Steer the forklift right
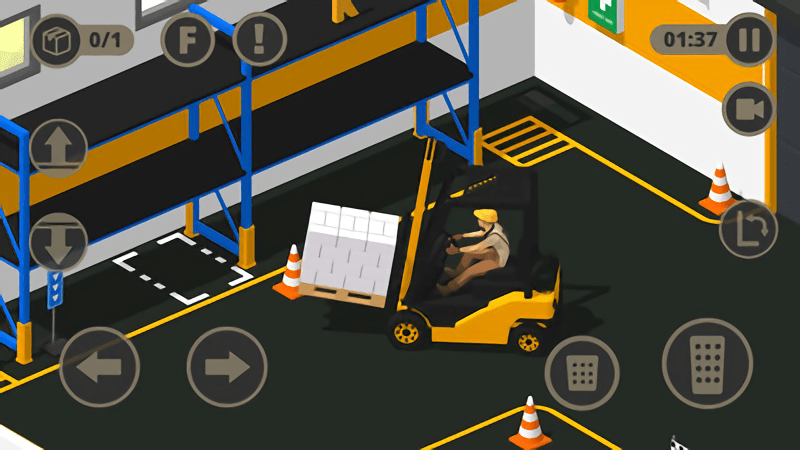The image size is (800, 450). point(227,367)
